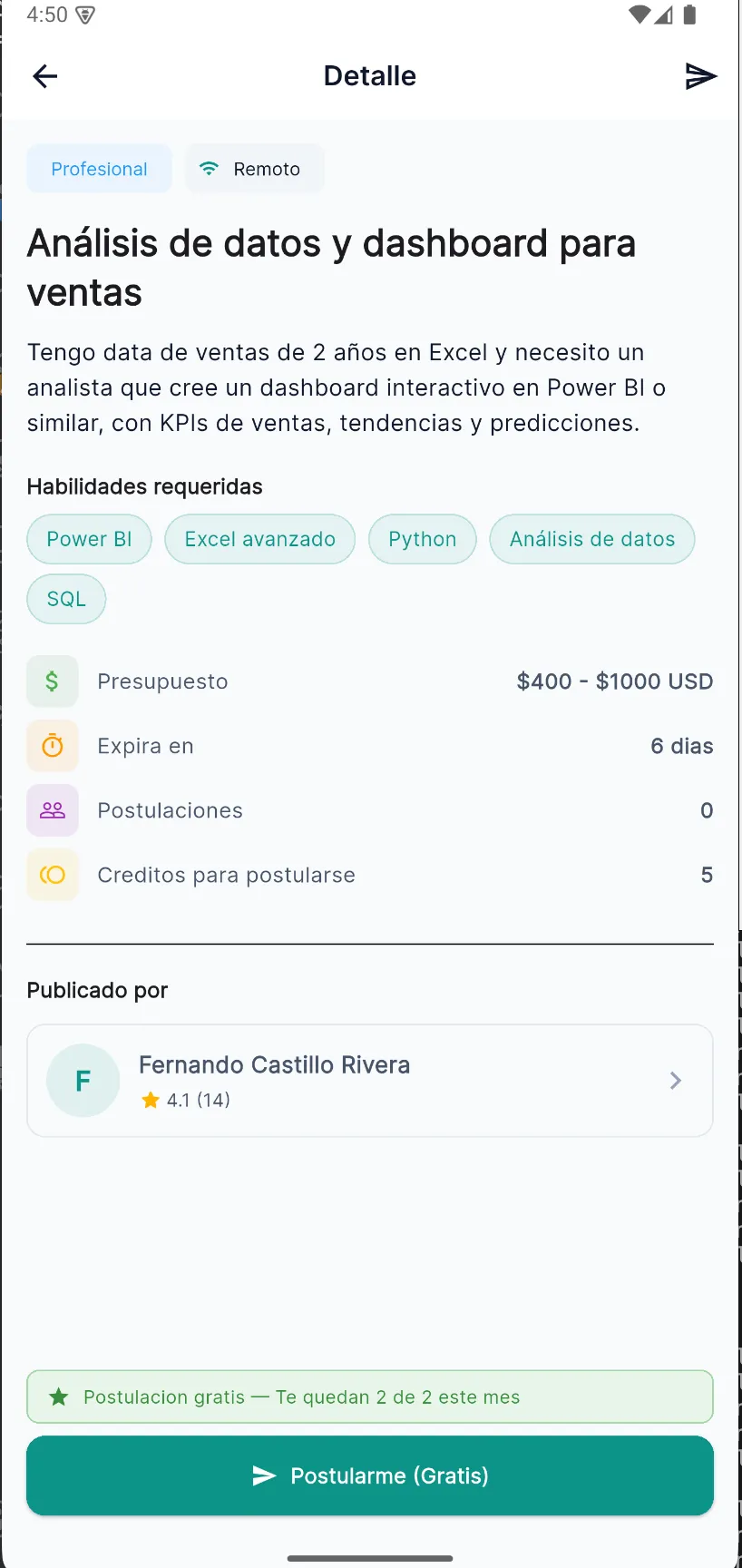Screen dimensions: 742x1568
Task: Tap the Python skill tag
Action: (422, 539)
